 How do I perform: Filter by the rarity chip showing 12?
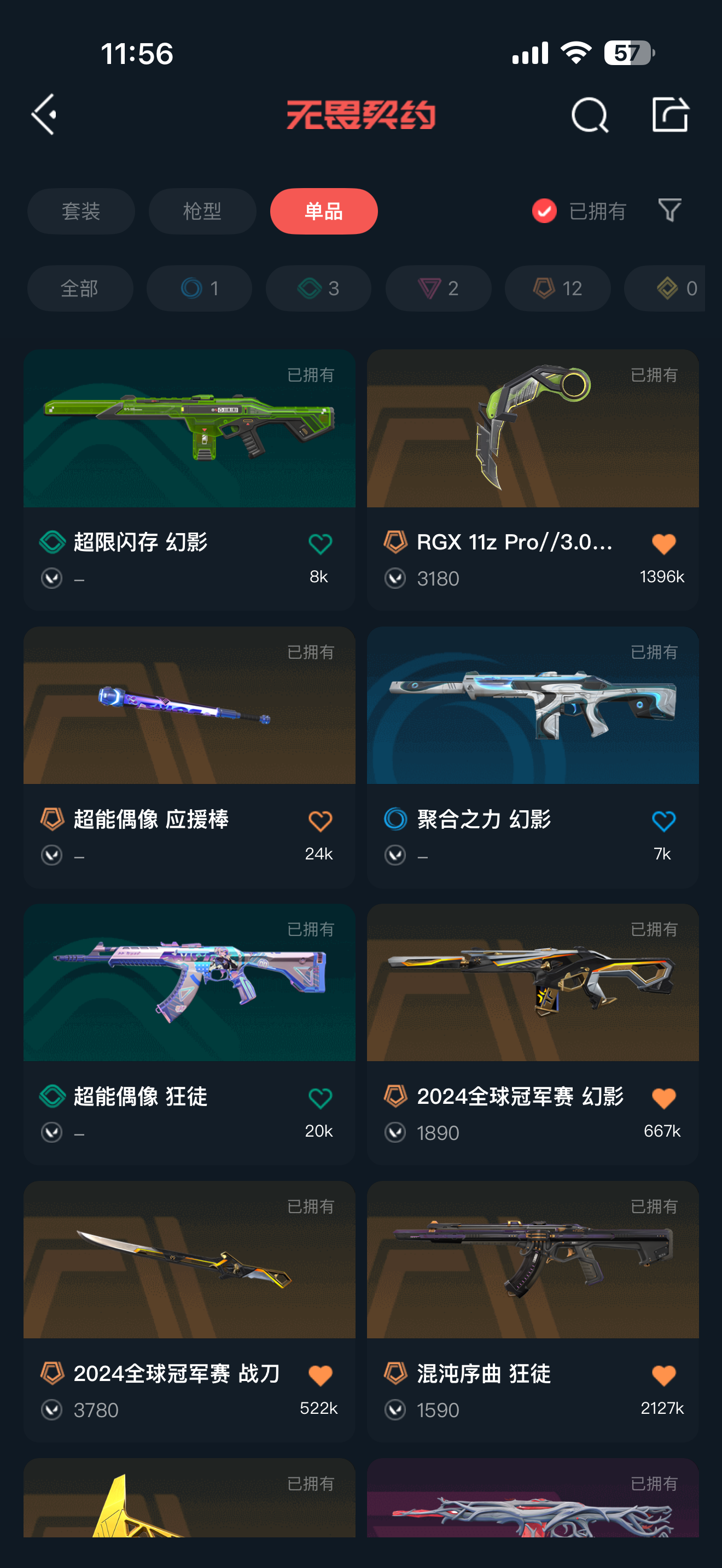tap(557, 288)
